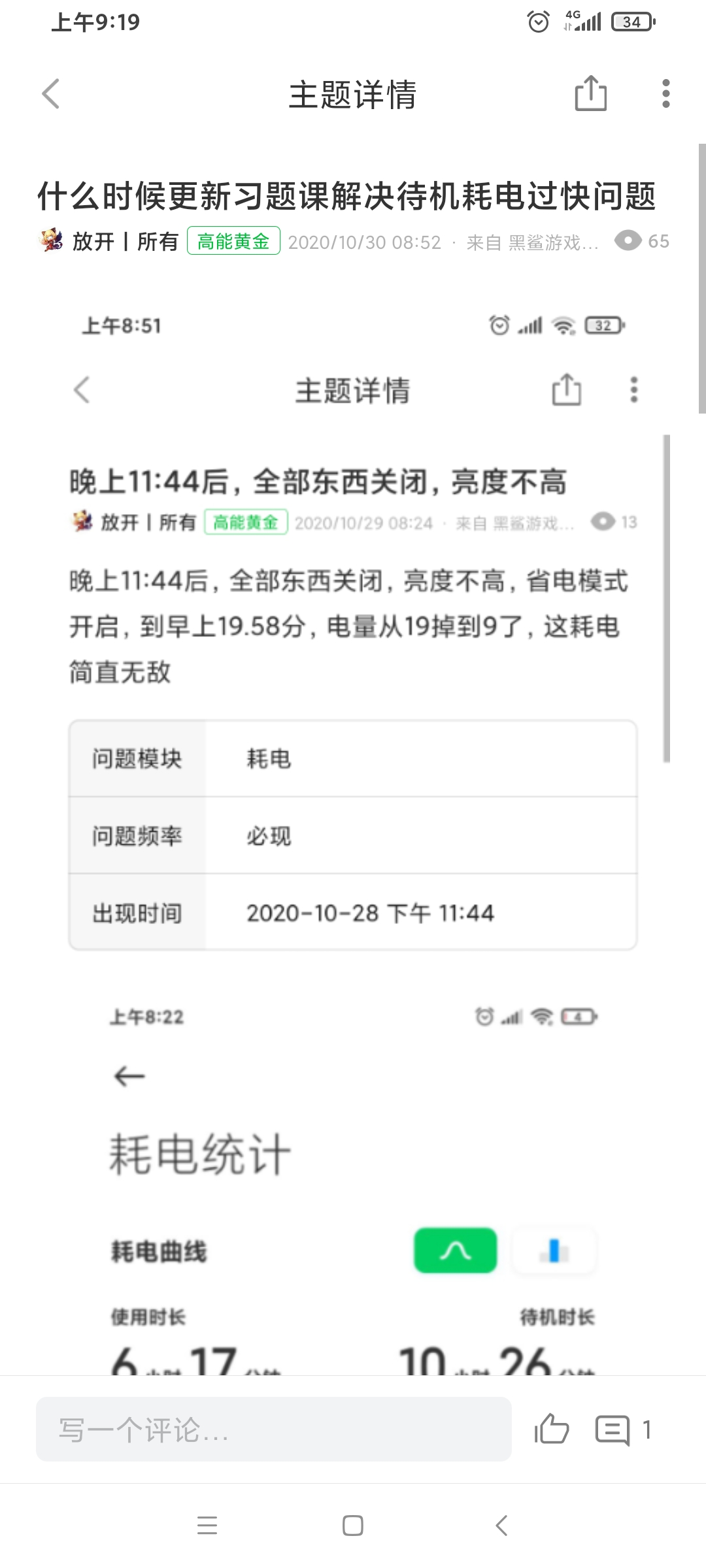This screenshot has height=1568, width=706.
Task: Tap the system home button
Action: pos(353,1526)
